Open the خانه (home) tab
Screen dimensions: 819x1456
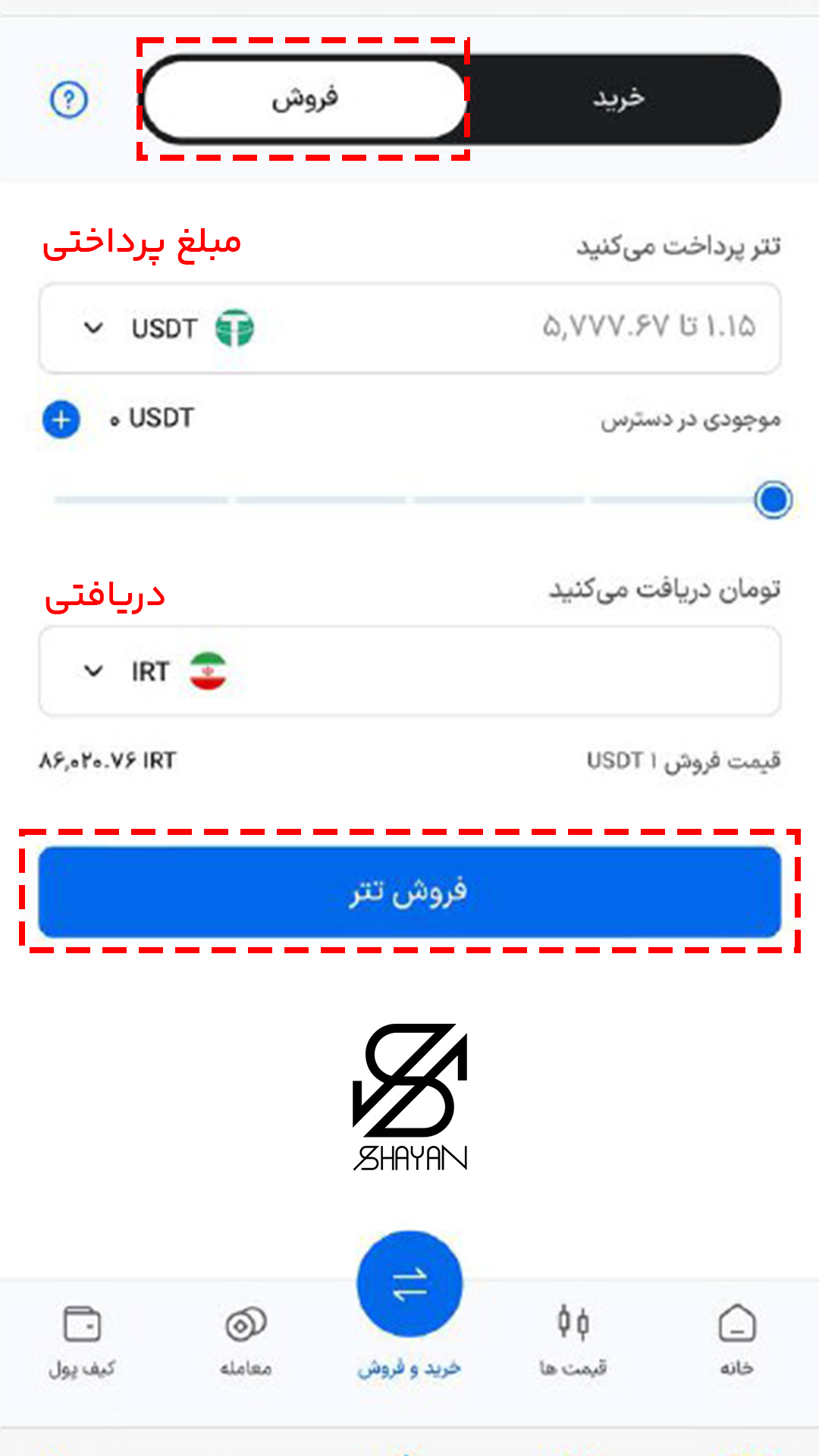tap(736, 1339)
